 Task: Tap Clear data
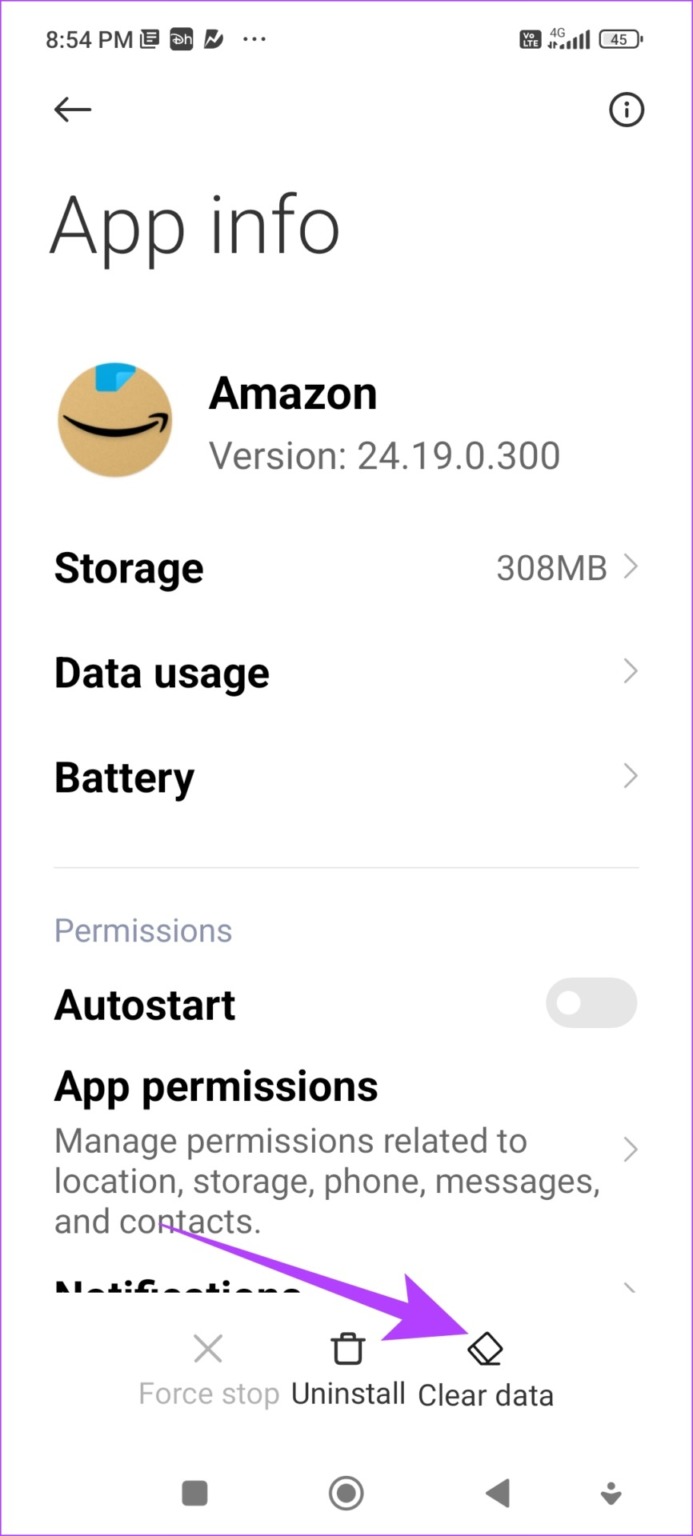point(486,1368)
